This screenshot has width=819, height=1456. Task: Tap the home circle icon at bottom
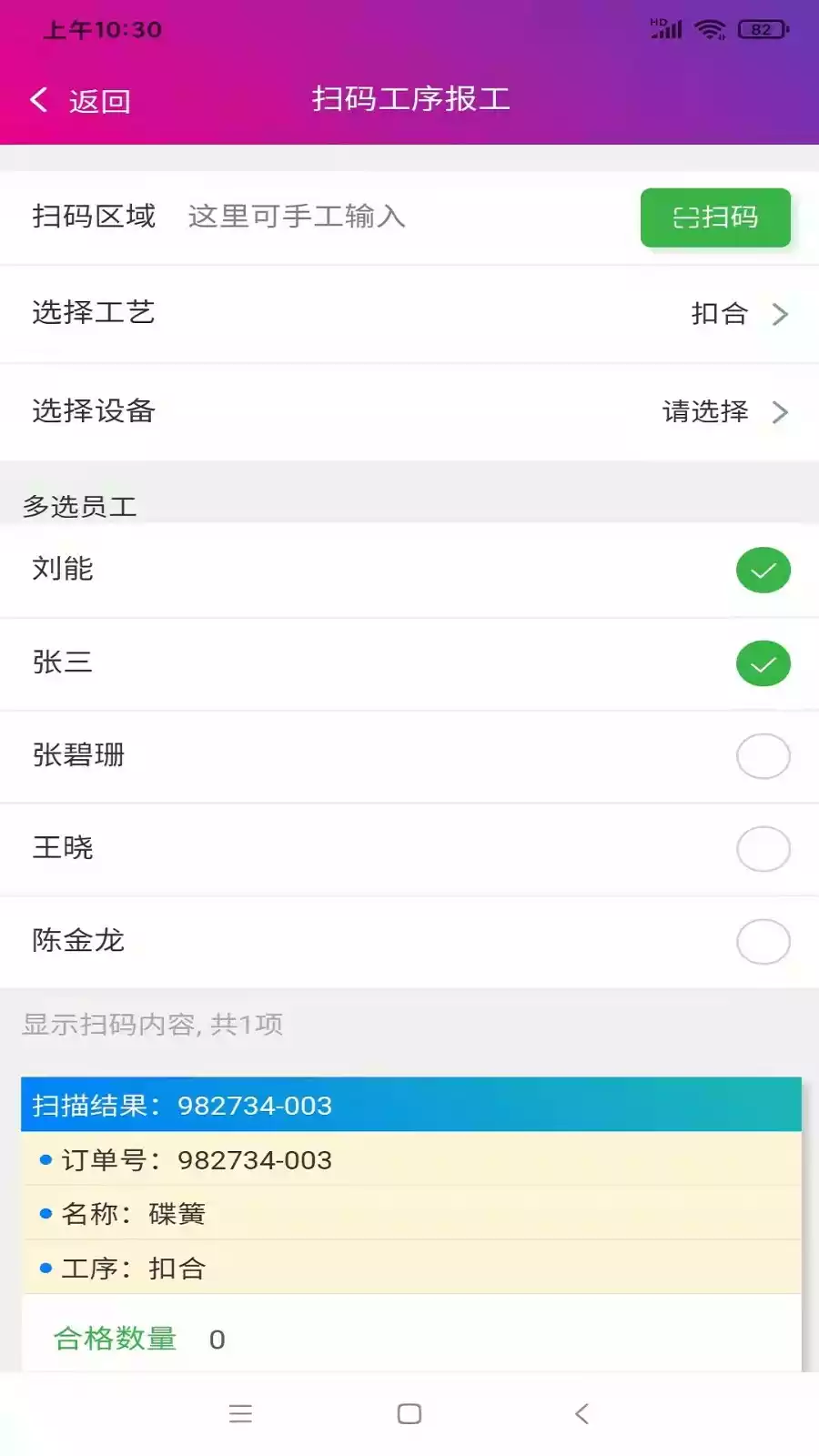[409, 1413]
